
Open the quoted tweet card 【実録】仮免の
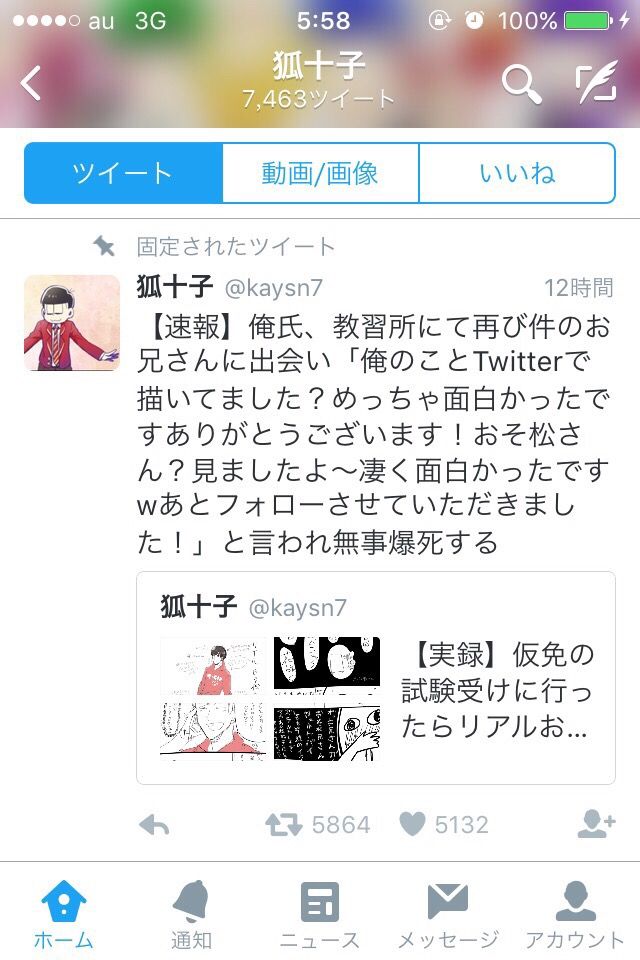click(375, 677)
